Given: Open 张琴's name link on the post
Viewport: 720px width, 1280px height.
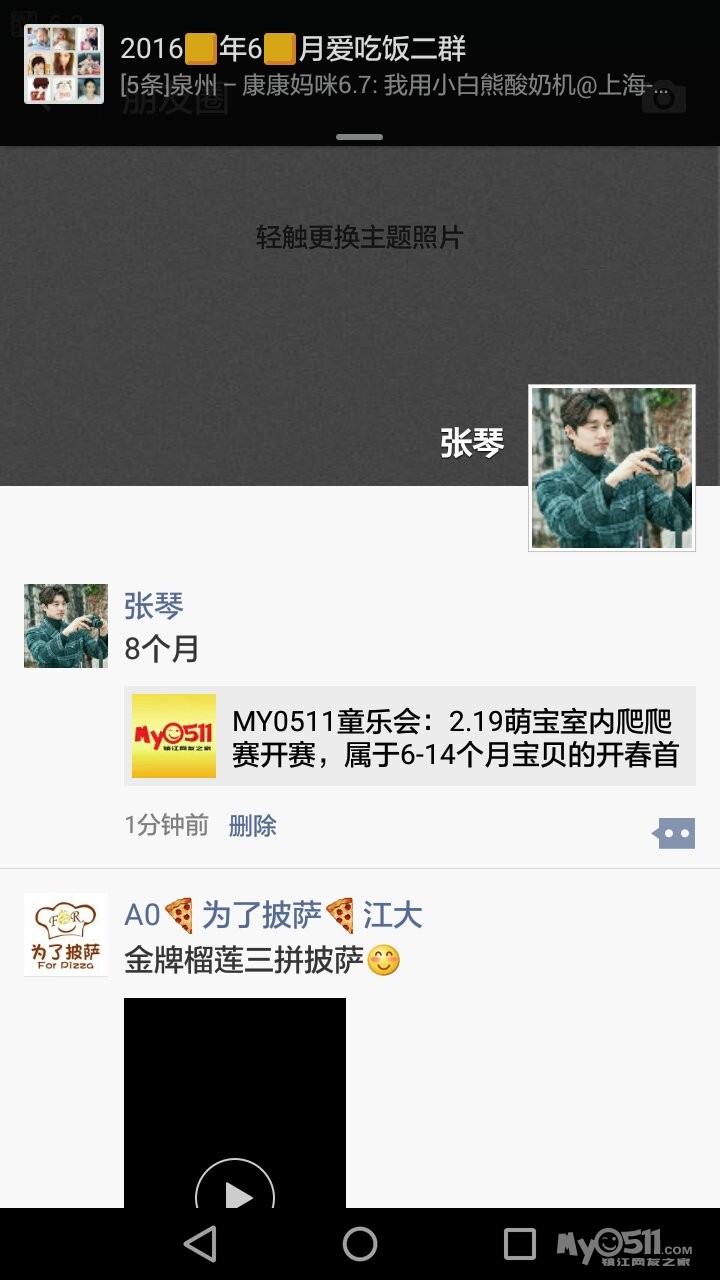Looking at the screenshot, I should coord(154,606).
